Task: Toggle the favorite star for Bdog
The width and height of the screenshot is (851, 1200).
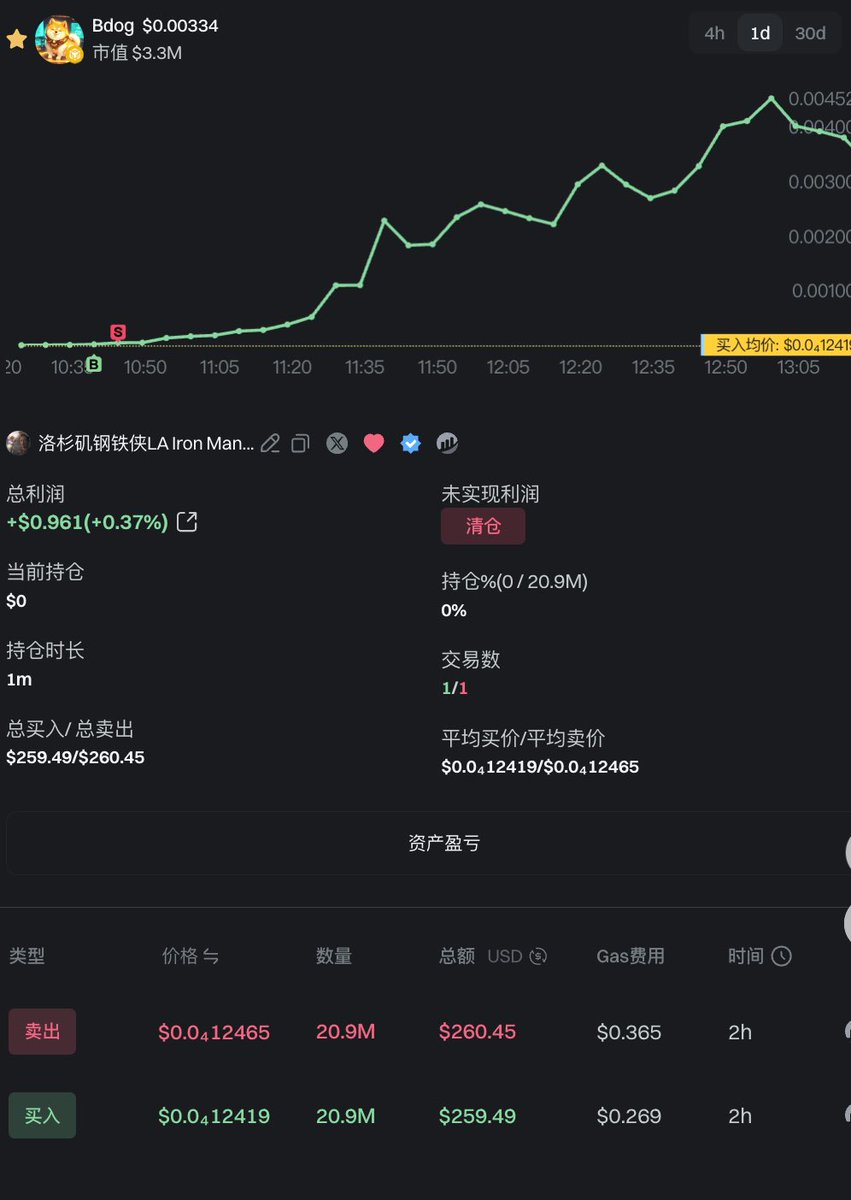Action: coord(16,40)
